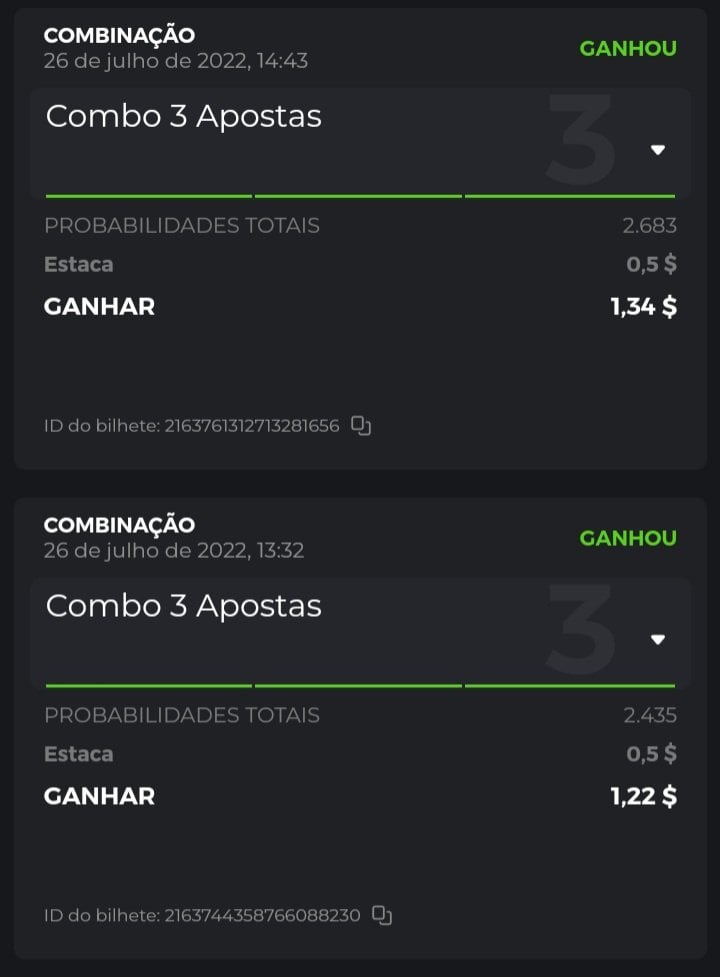720x977 pixels.
Task: Copy ticket ID 2163744358766088230
Action: point(381,915)
